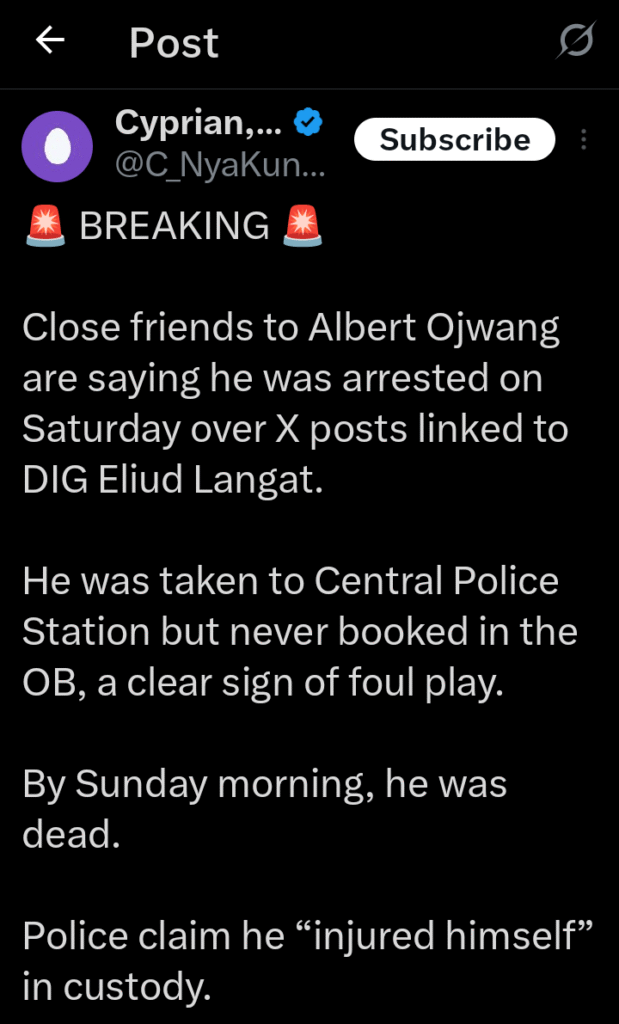The image size is (619, 1024).
Task: Open the post's three-dot overflow menu
Action: pyautogui.click(x=583, y=139)
